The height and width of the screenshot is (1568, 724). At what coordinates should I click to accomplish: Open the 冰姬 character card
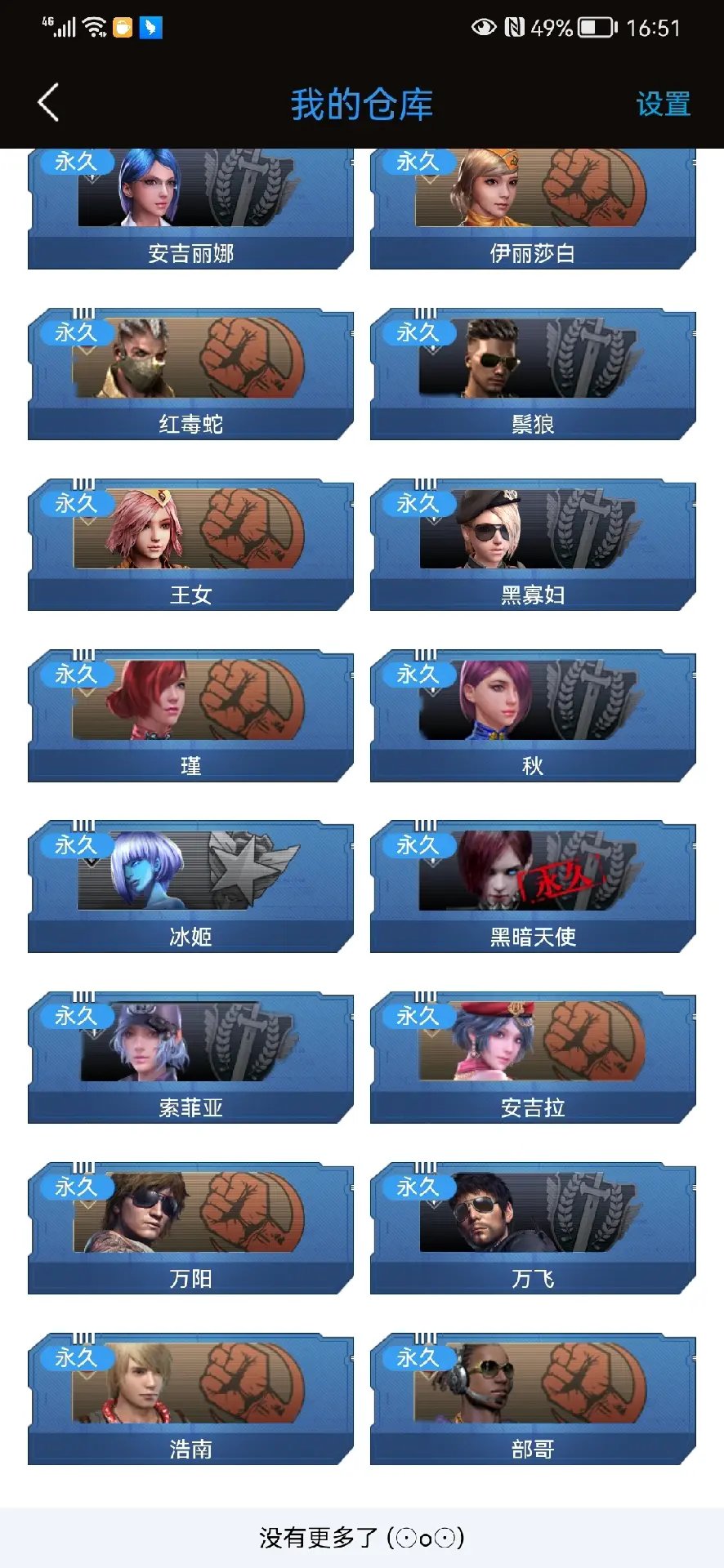(190, 886)
